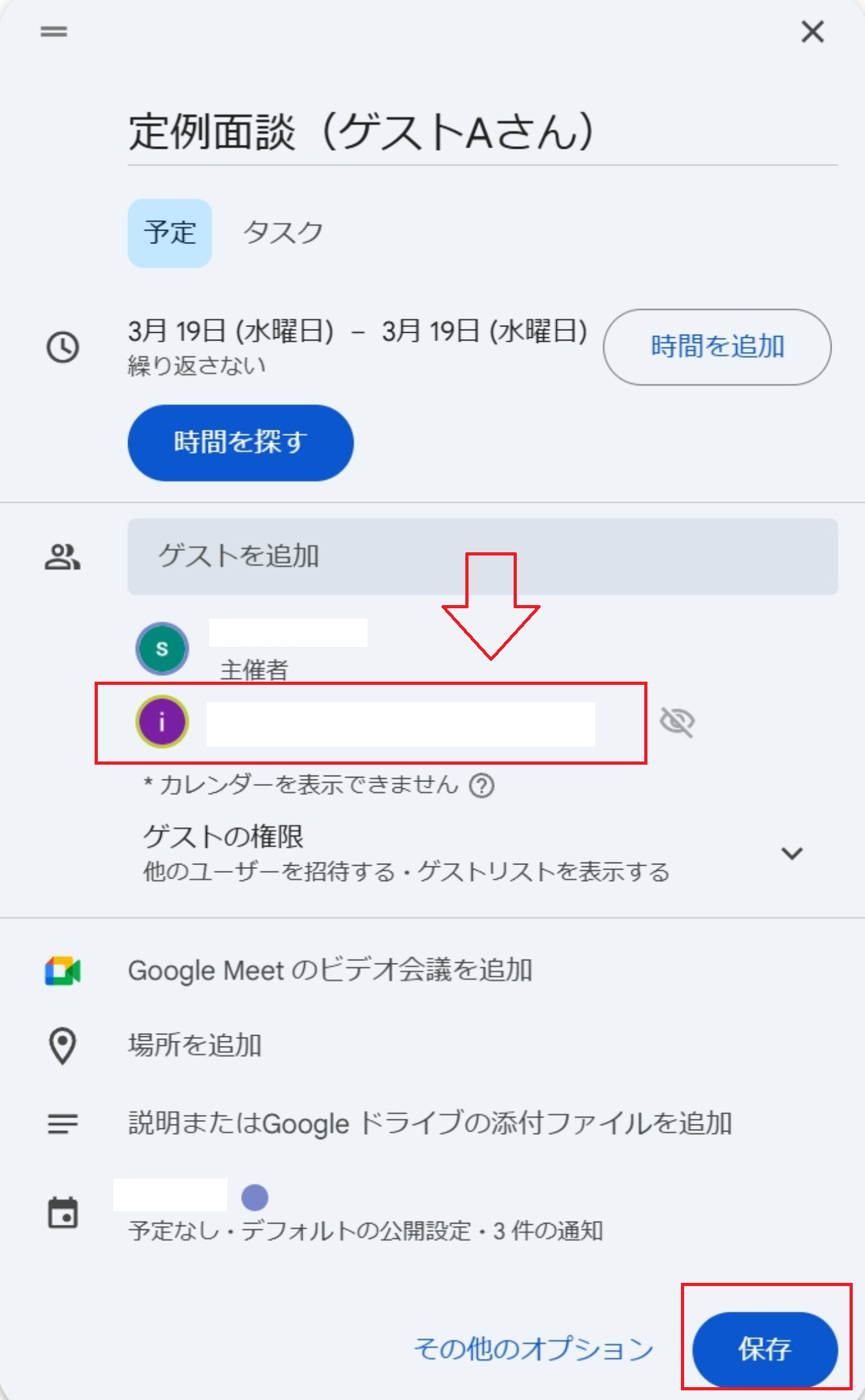The image size is (865, 1400).
Task: Switch to the タスク tab
Action: click(283, 233)
